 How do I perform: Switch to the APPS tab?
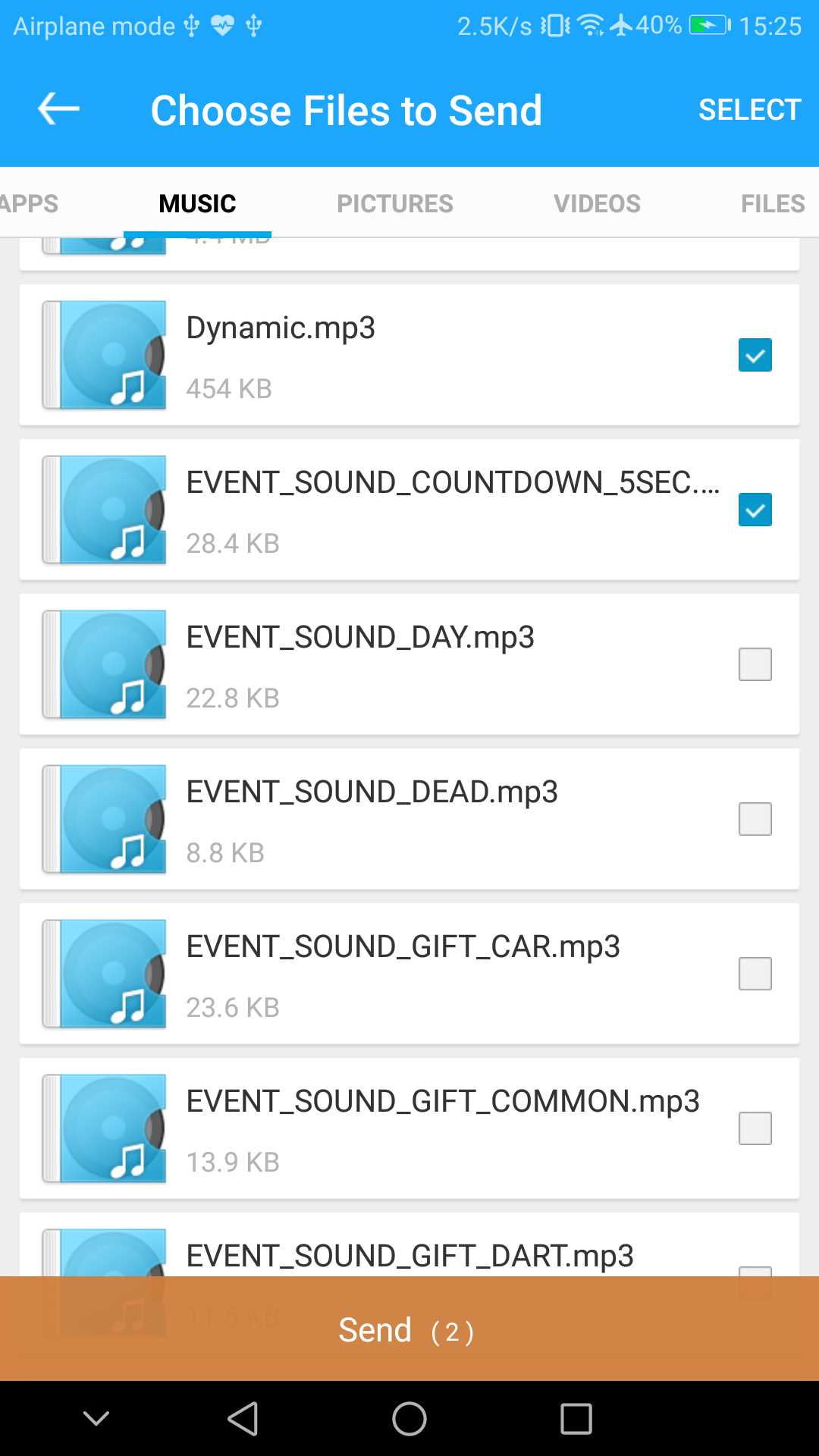click(x=29, y=203)
